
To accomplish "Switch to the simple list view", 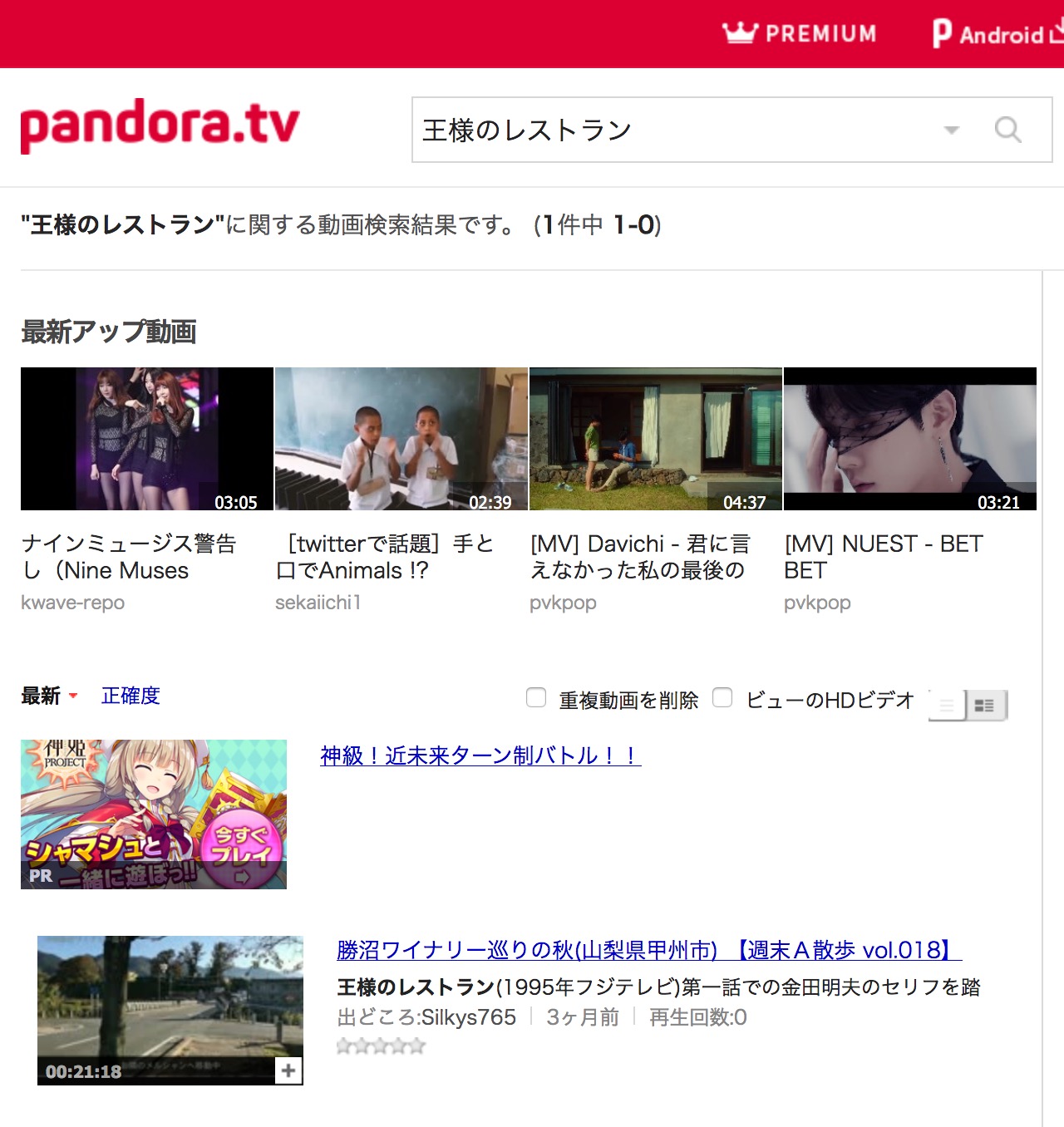I will [947, 706].
